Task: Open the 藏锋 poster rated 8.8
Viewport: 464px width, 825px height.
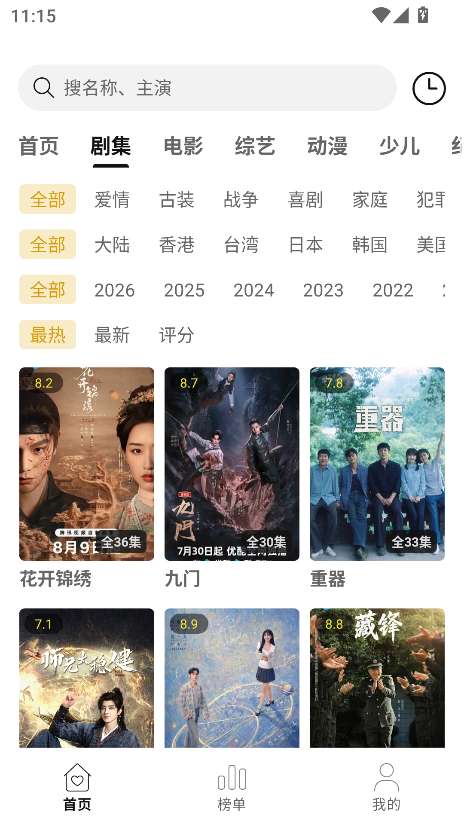Action: coord(377,678)
